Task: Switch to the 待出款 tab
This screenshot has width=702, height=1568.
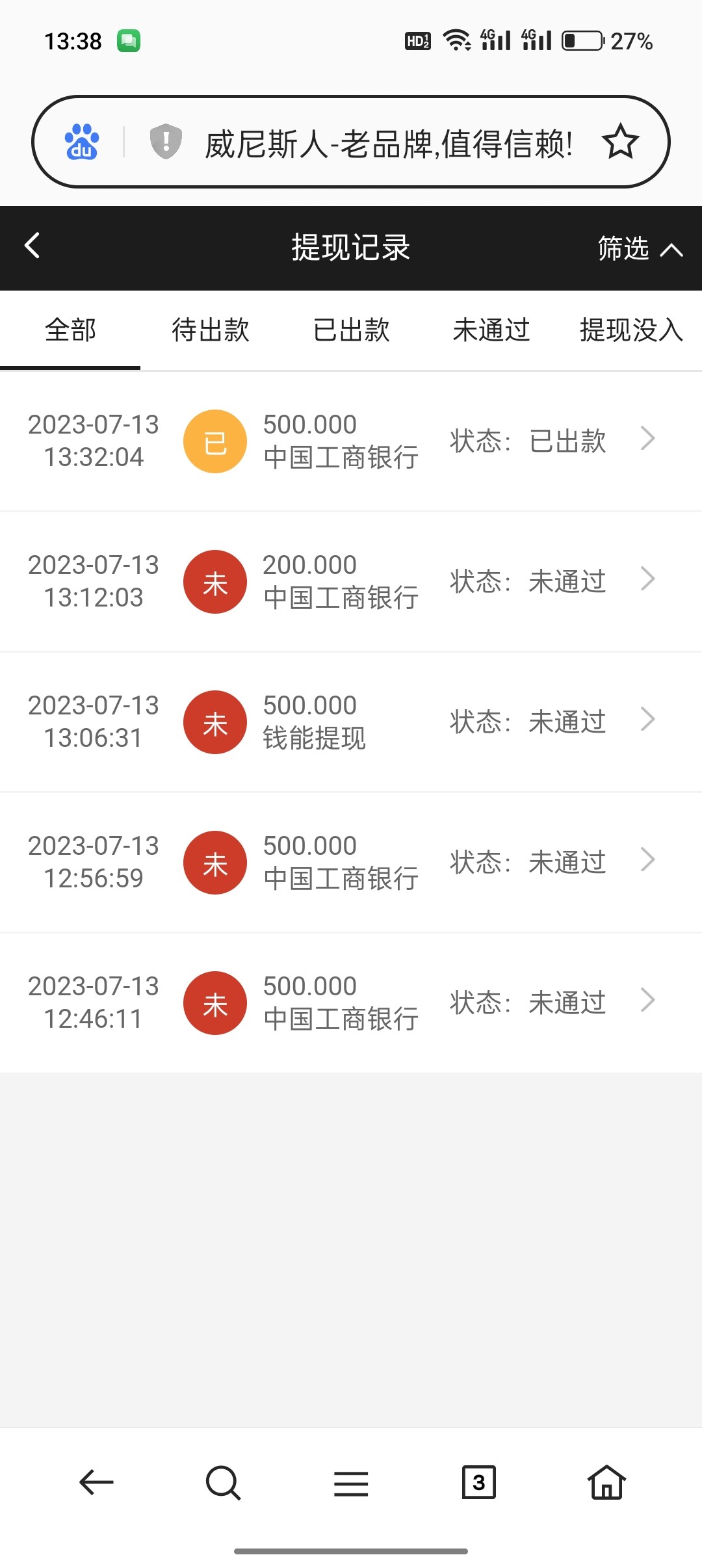Action: click(x=210, y=330)
